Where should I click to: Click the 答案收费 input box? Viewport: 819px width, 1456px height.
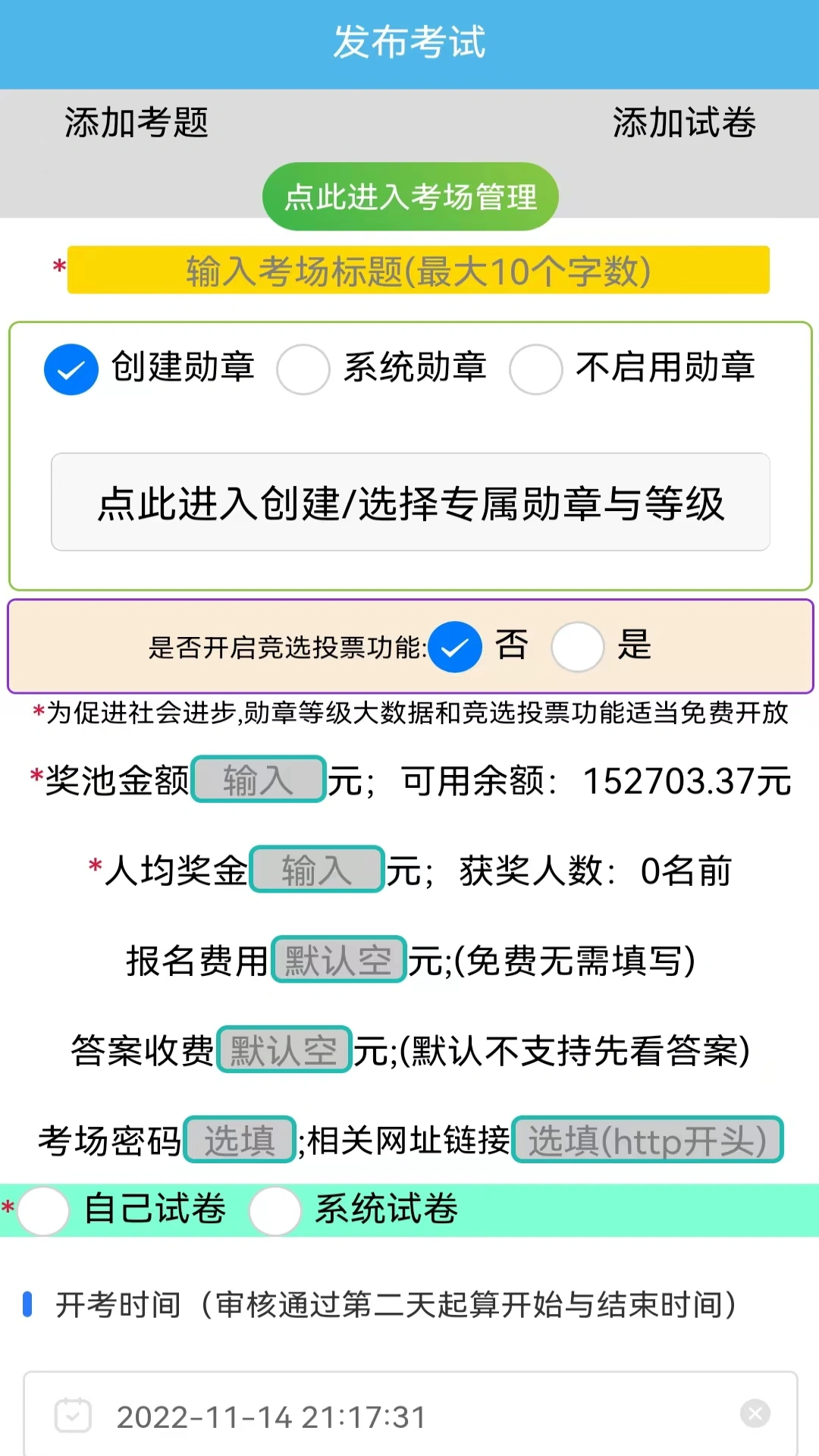[x=284, y=1049]
